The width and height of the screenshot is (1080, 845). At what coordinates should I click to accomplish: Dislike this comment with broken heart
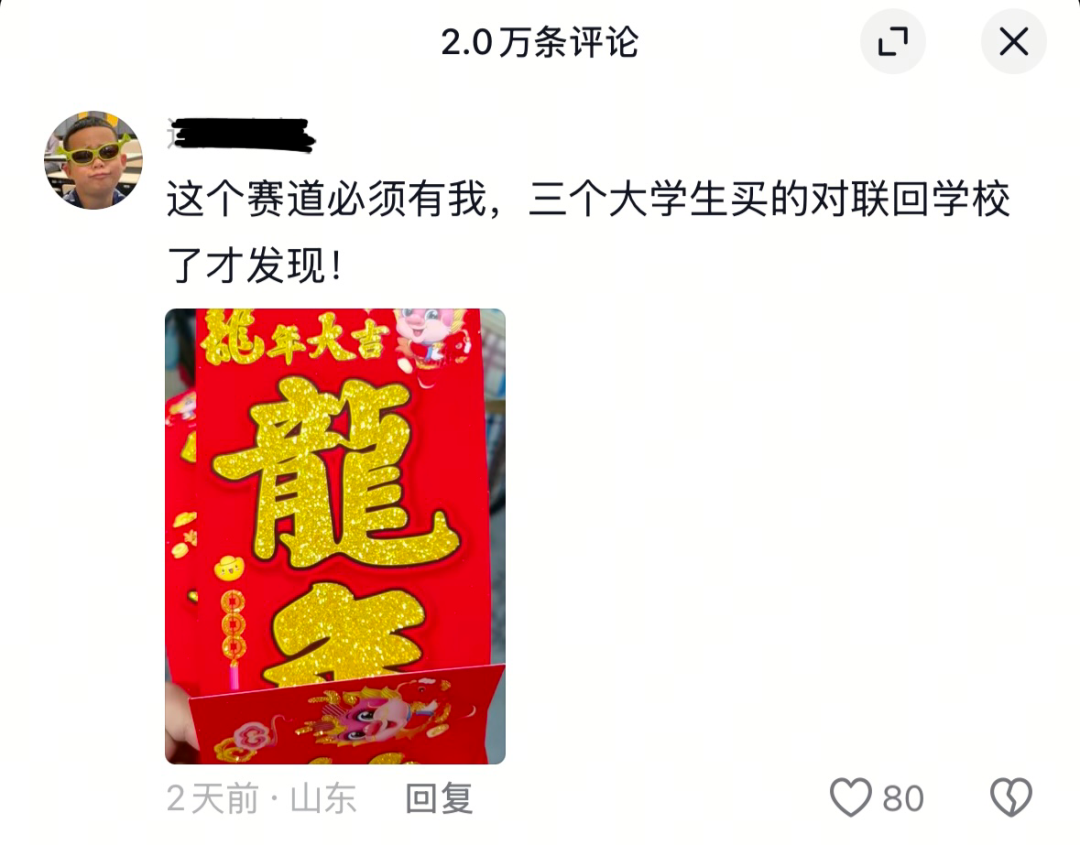[1011, 798]
